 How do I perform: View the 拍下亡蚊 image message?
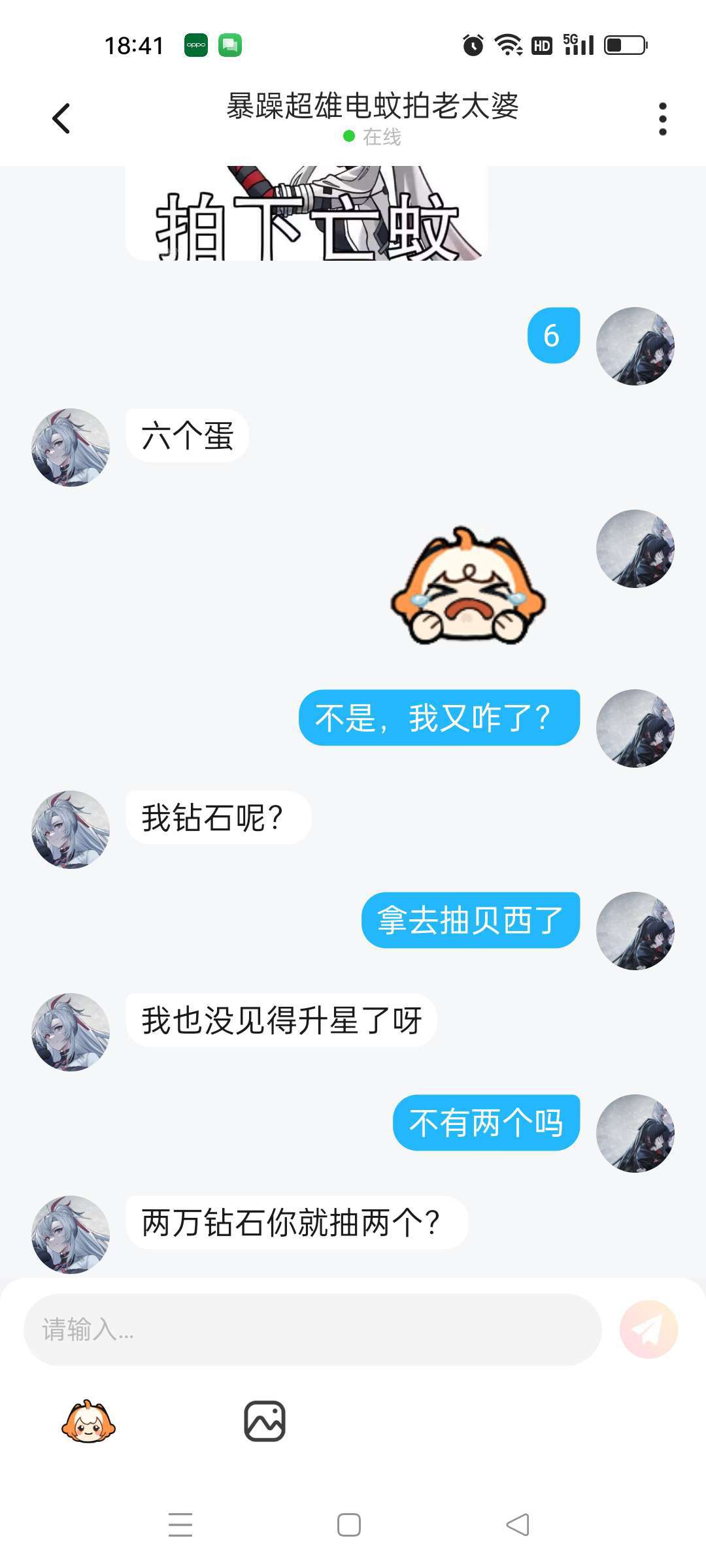pos(306,213)
